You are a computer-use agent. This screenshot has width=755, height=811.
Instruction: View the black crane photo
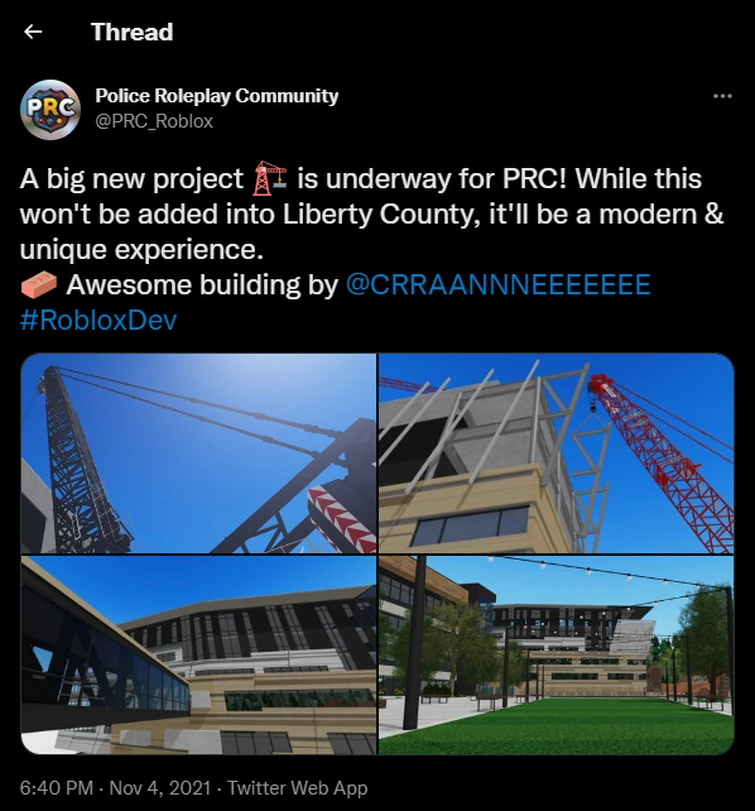click(x=198, y=453)
